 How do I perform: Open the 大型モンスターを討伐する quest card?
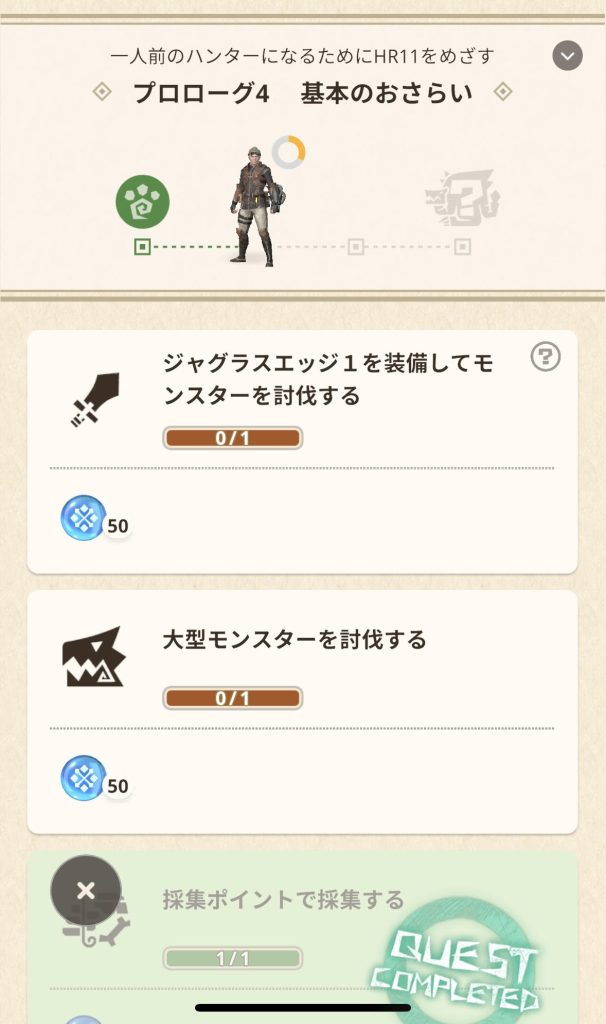(x=301, y=710)
